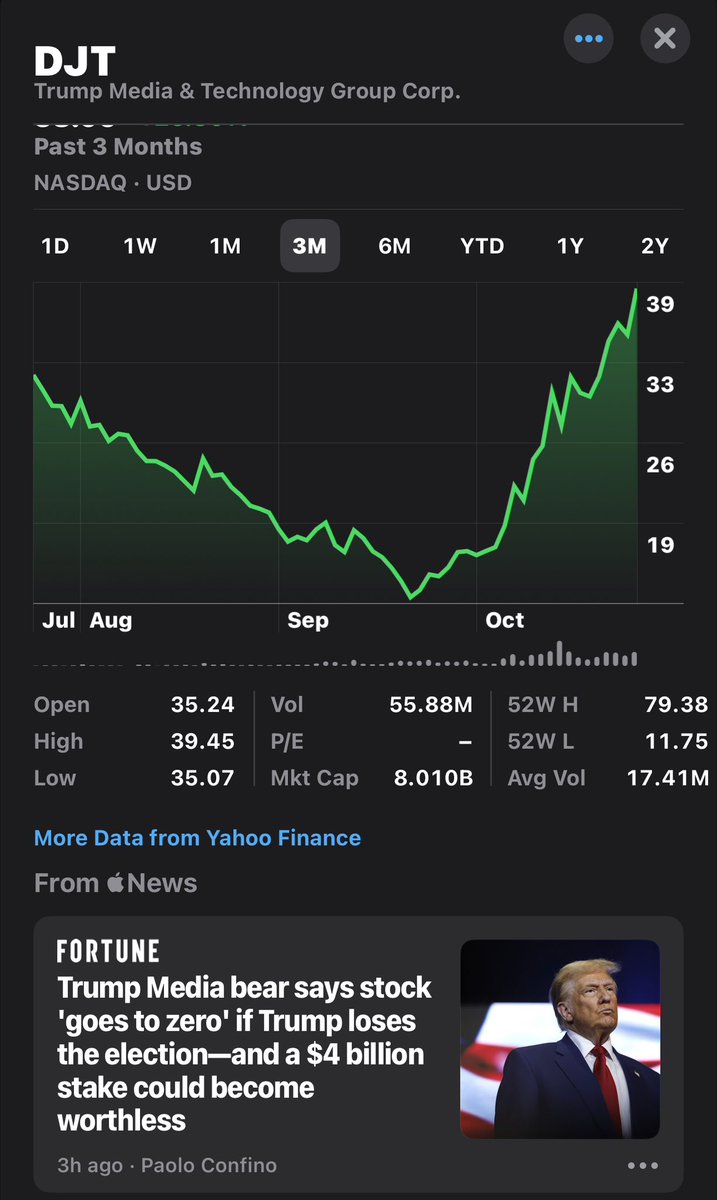717x1200 pixels.
Task: Close the DJT stock detail sheet
Action: click(x=665, y=39)
